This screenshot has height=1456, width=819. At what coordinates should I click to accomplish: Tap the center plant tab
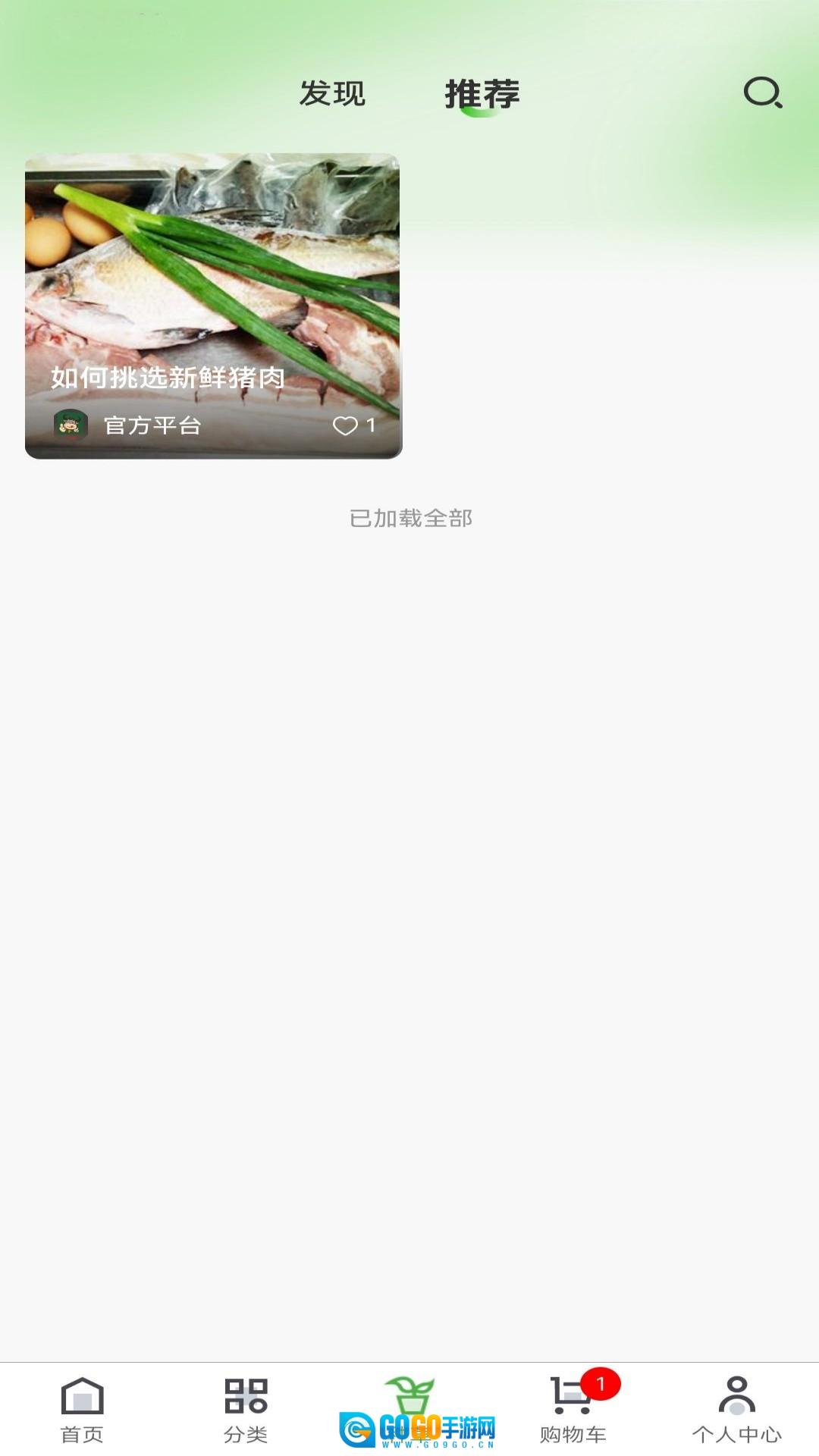point(409,1399)
